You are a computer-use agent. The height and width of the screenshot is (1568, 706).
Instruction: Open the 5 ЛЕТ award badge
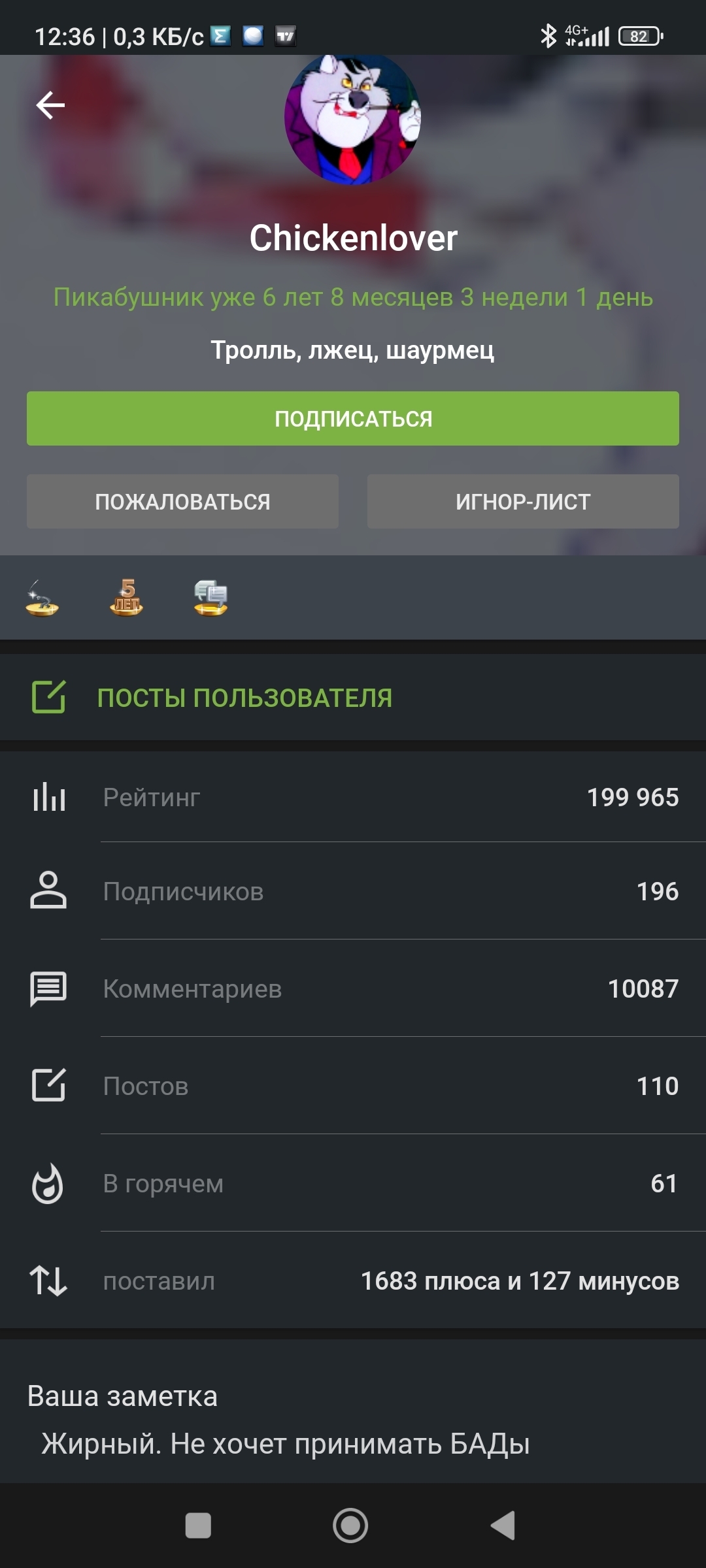[x=126, y=597]
